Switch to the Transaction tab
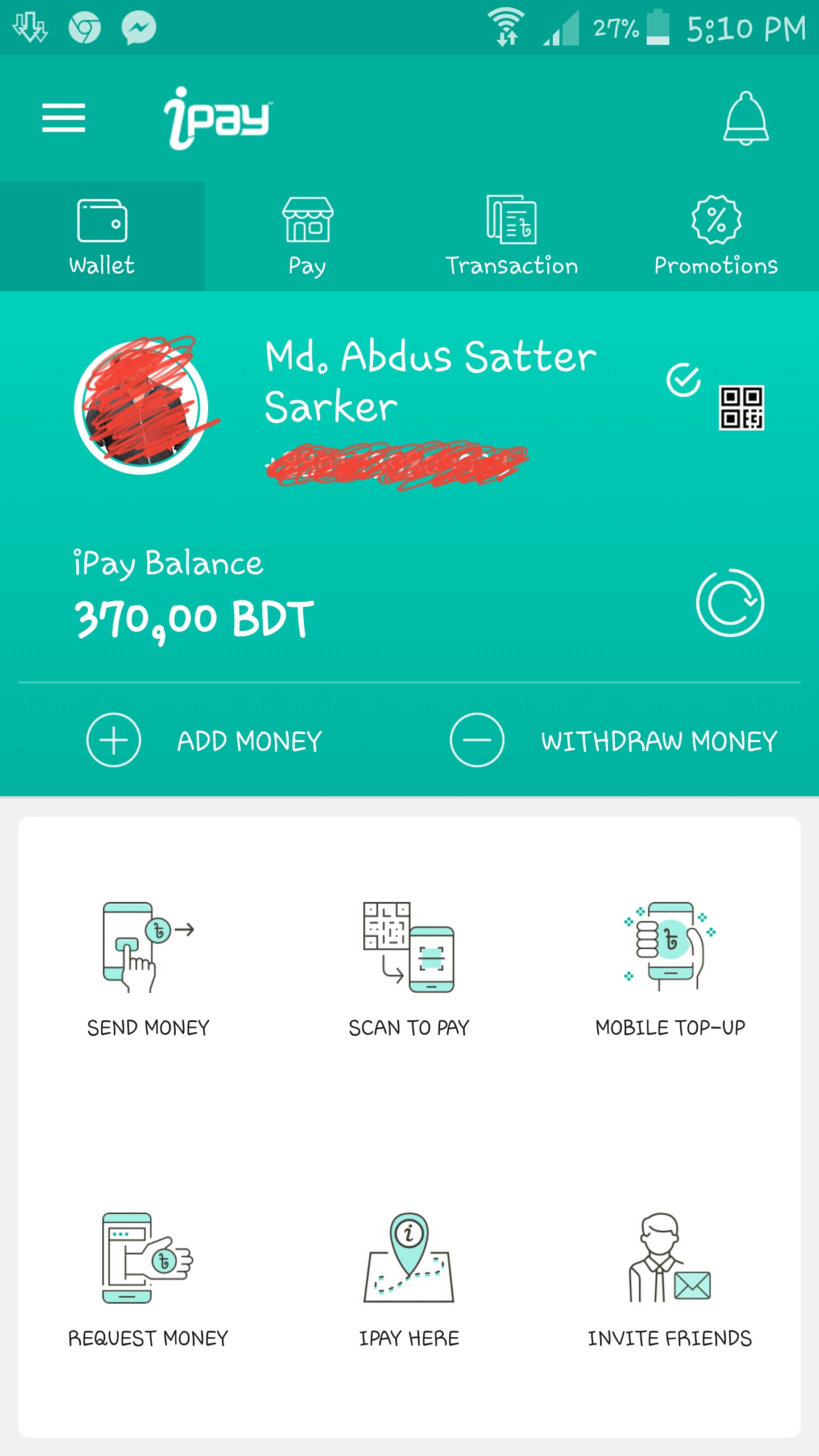The width and height of the screenshot is (819, 1456). pos(511,237)
